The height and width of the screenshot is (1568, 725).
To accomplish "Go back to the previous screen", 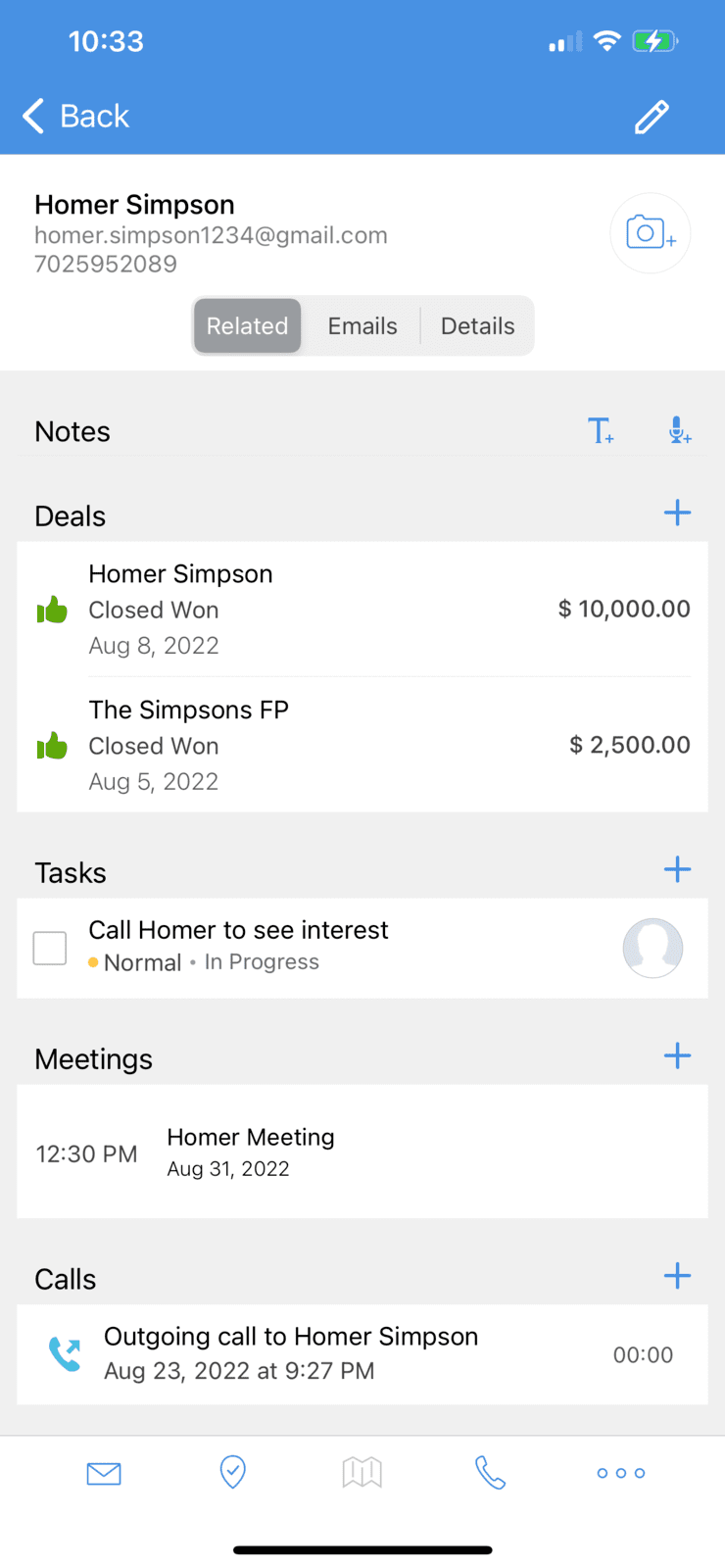I will 75,116.
